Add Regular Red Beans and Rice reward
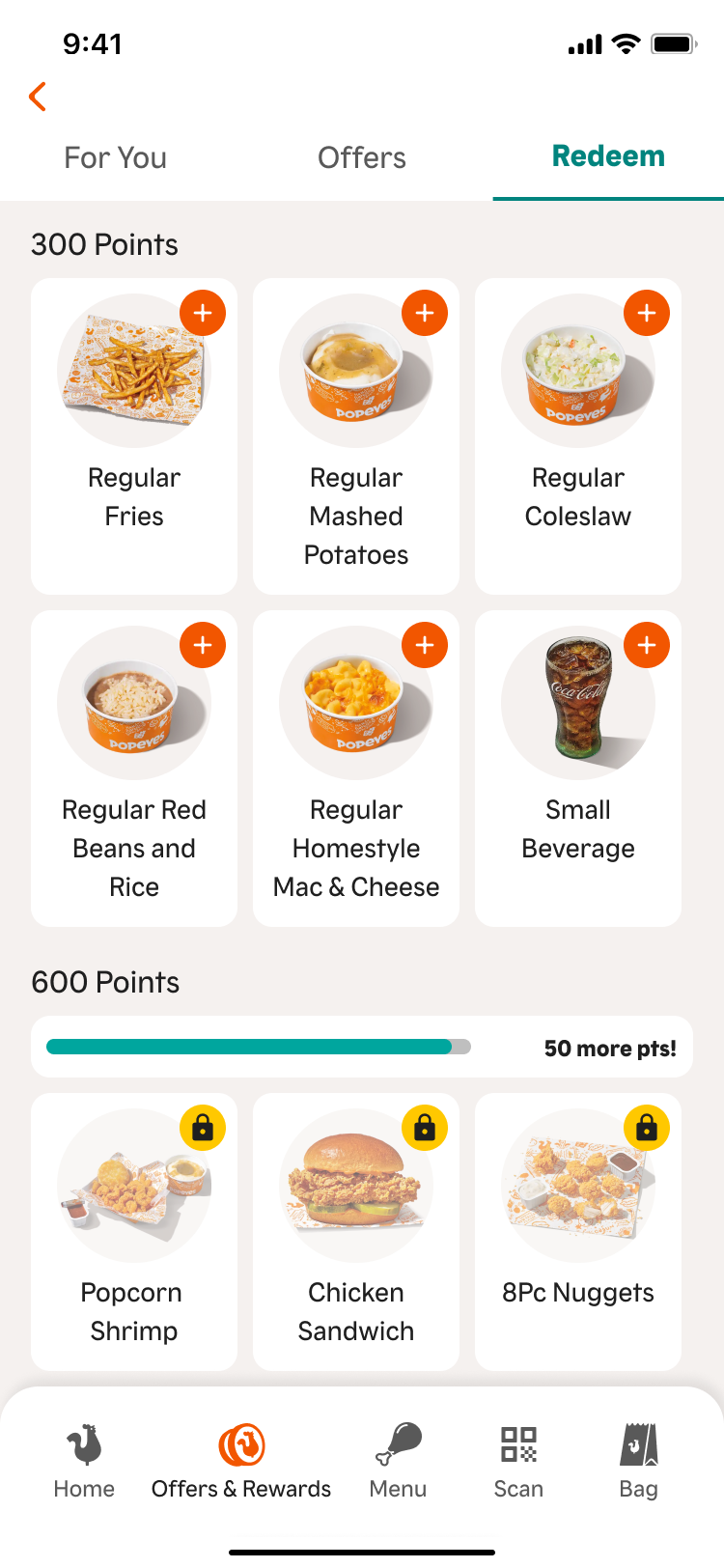724x1568 pixels. click(x=203, y=645)
